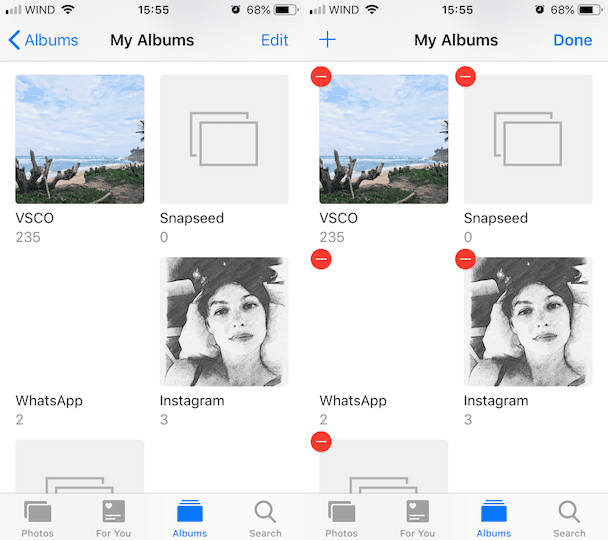Tap Edit to modify My Albums
The width and height of the screenshot is (608, 540).
pyautogui.click(x=274, y=41)
